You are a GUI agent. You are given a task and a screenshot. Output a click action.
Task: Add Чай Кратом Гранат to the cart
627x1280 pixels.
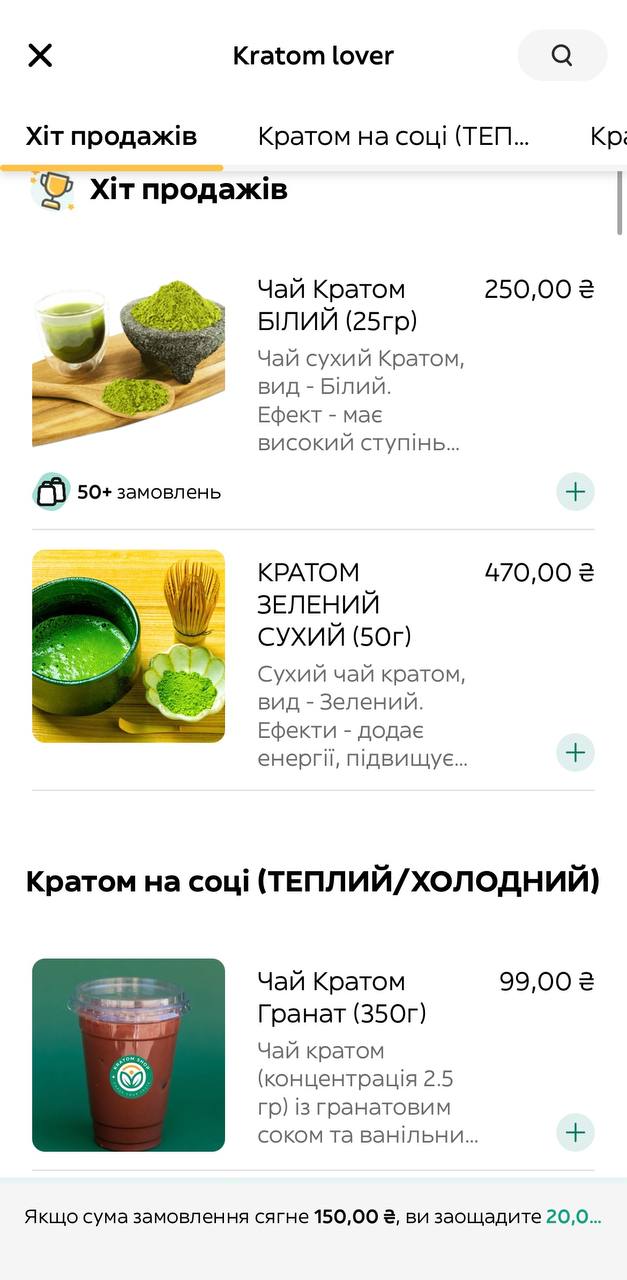click(x=575, y=1132)
